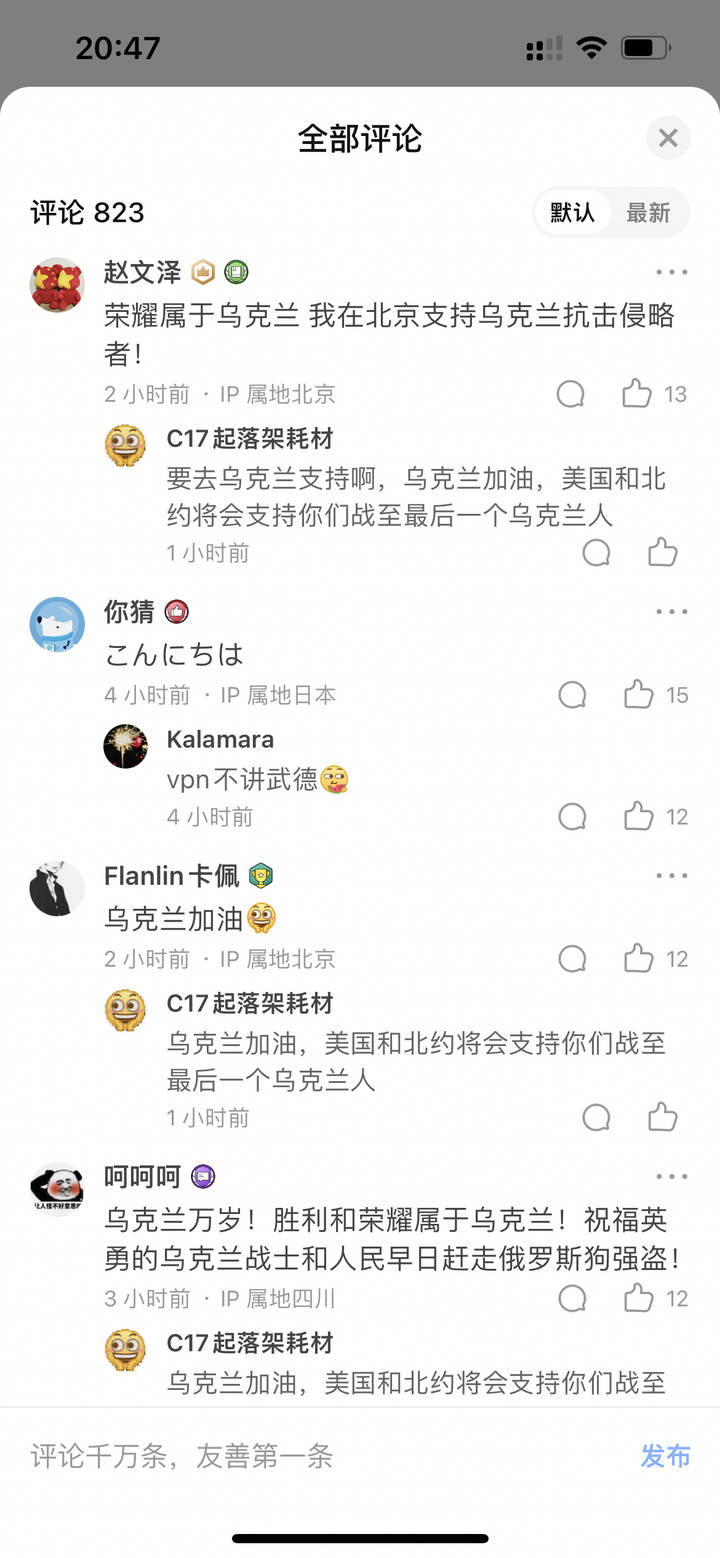Tap 发布 to publish the comment
This screenshot has height=1558, width=720.
pos(665,1456)
